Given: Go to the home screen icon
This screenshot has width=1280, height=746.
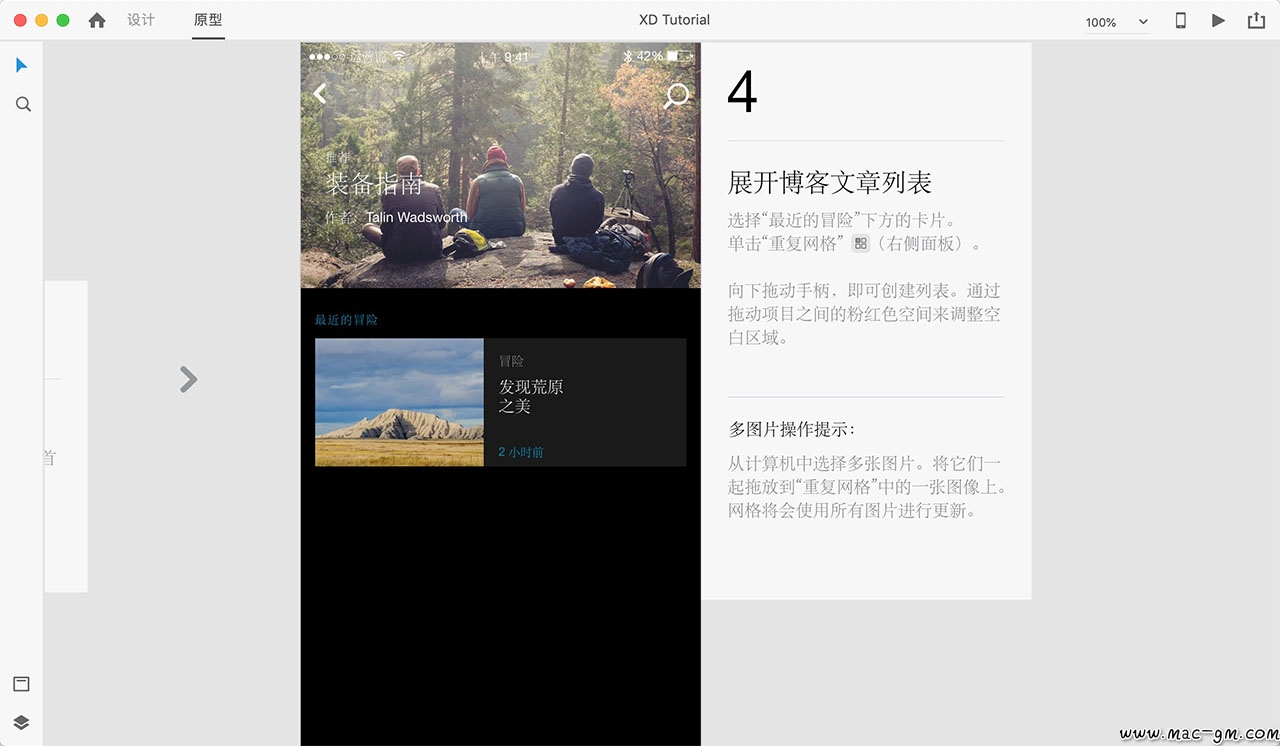Looking at the screenshot, I should click(97, 20).
